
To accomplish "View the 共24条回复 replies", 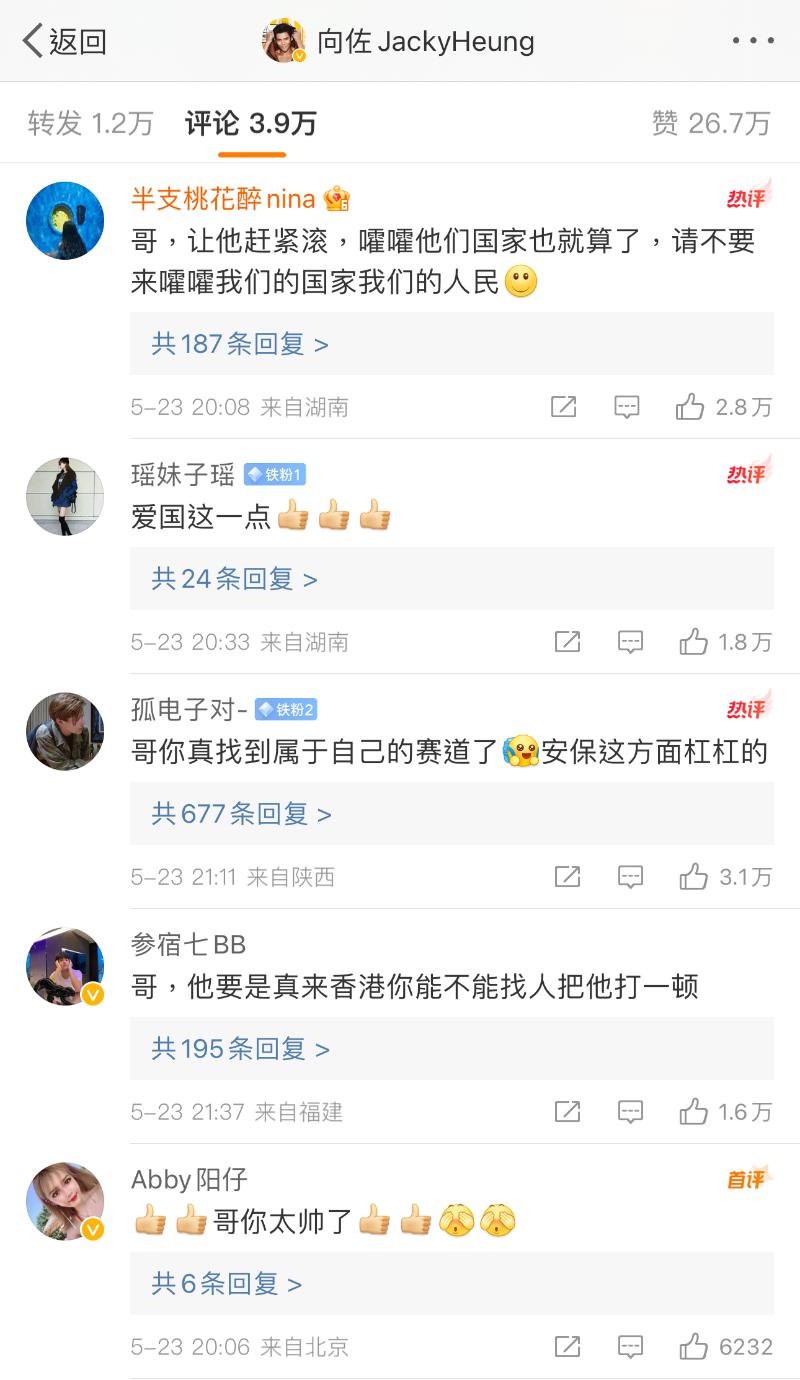I will (x=234, y=579).
